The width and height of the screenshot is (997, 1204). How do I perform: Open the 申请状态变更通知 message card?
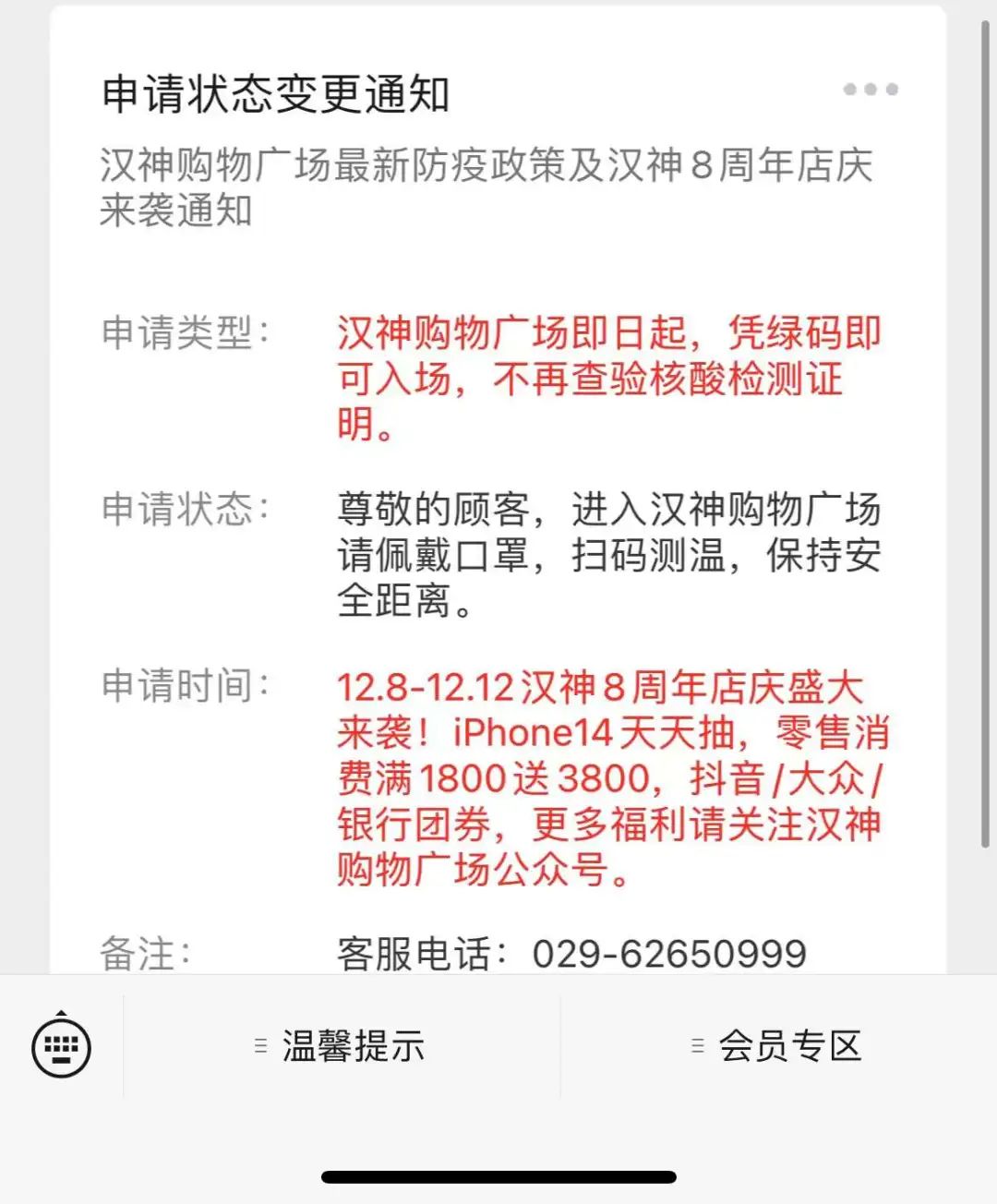(x=276, y=95)
